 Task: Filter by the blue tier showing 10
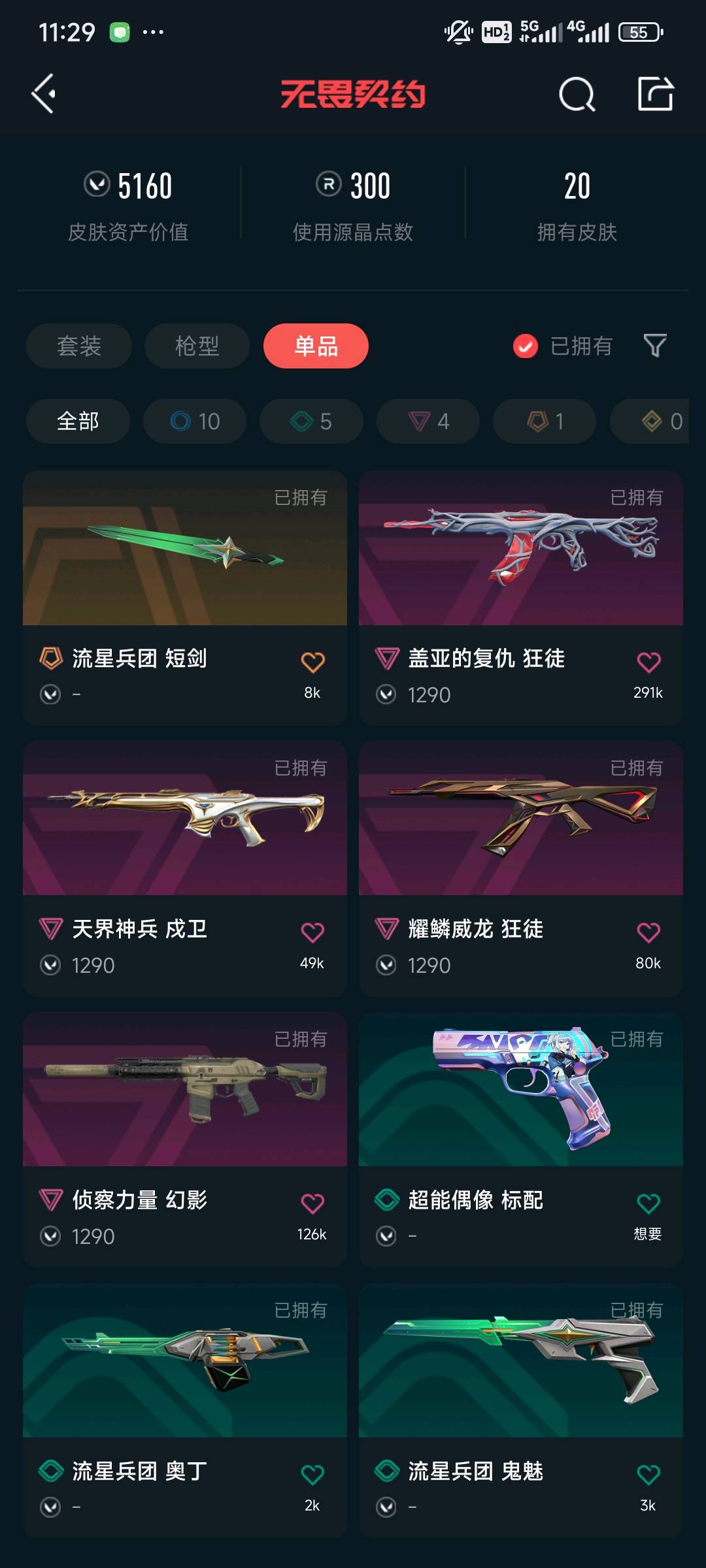pyautogui.click(x=195, y=421)
